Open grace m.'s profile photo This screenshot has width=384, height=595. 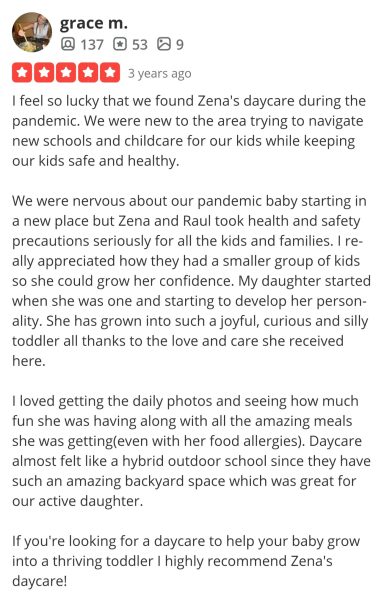(32, 32)
